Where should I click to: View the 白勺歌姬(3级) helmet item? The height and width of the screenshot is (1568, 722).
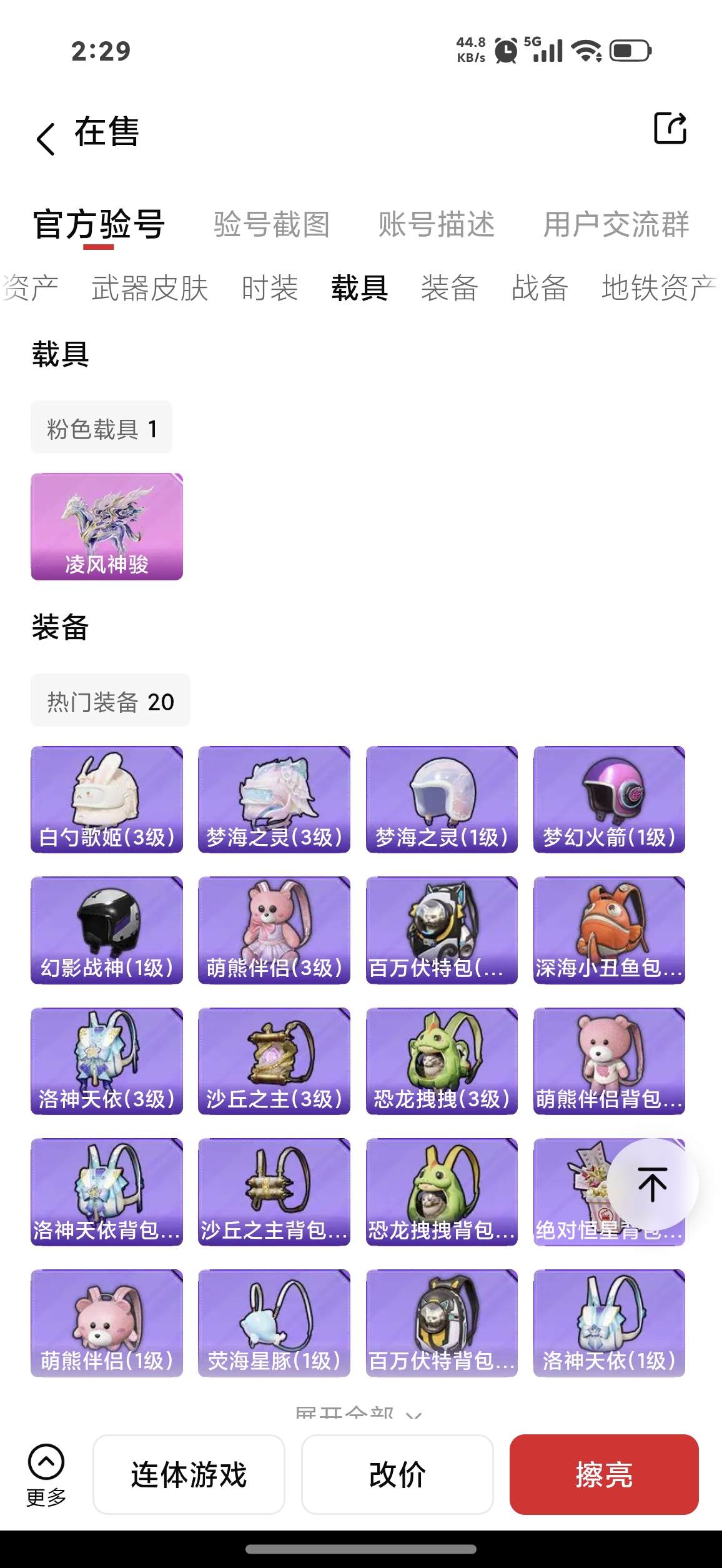(x=107, y=800)
